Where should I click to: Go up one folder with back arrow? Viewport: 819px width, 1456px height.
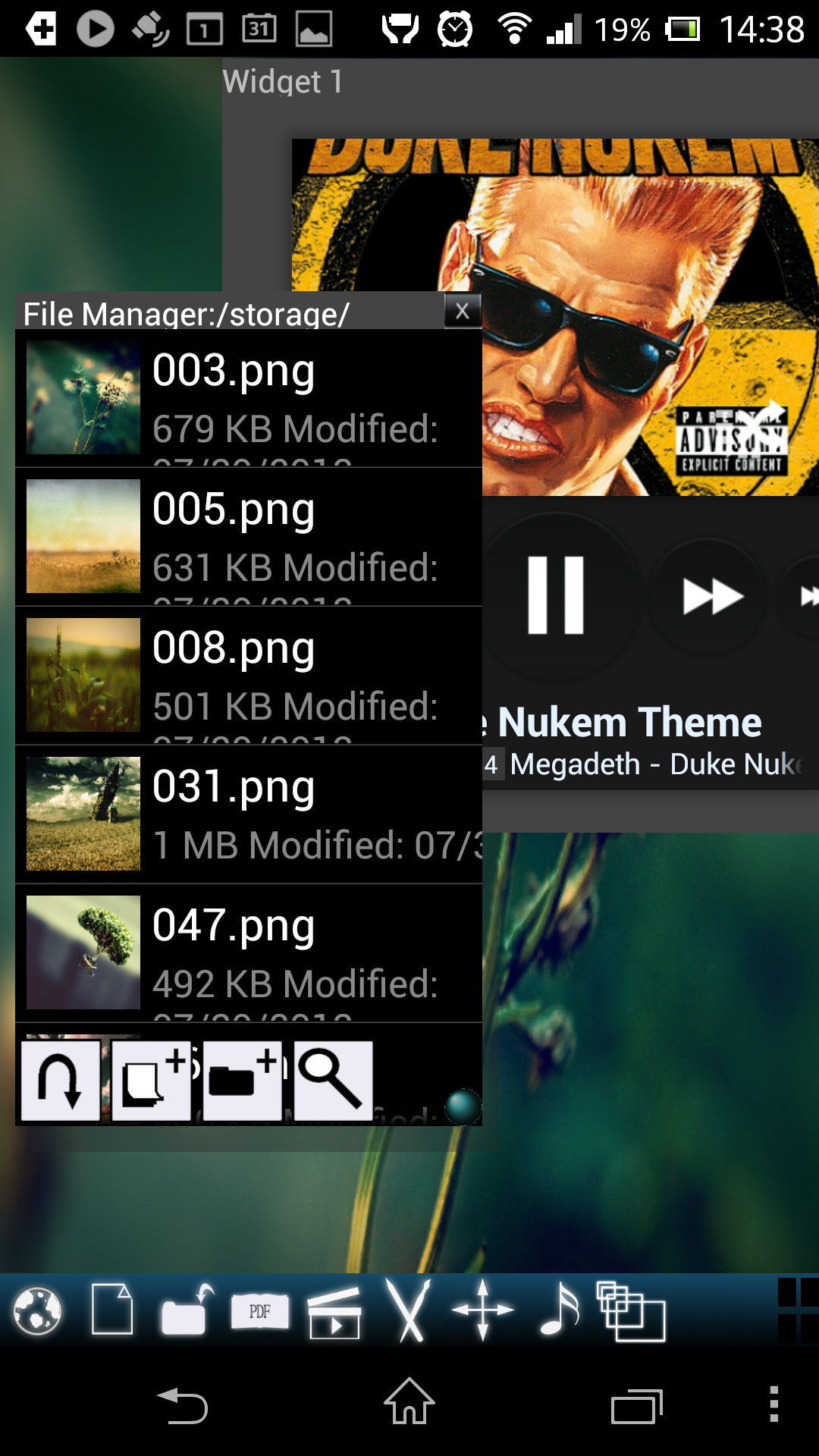click(61, 1081)
